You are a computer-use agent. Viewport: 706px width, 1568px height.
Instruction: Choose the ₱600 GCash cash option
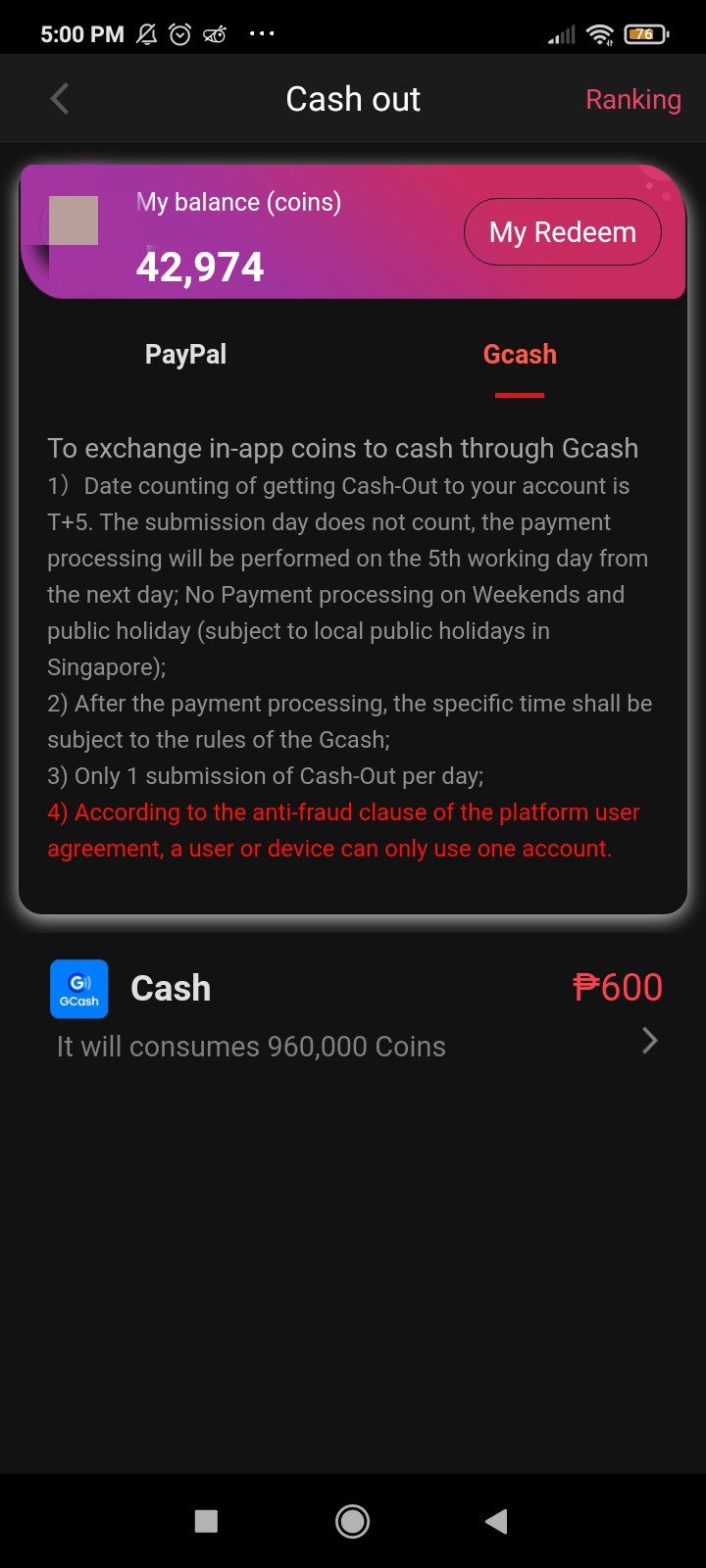click(x=353, y=1014)
